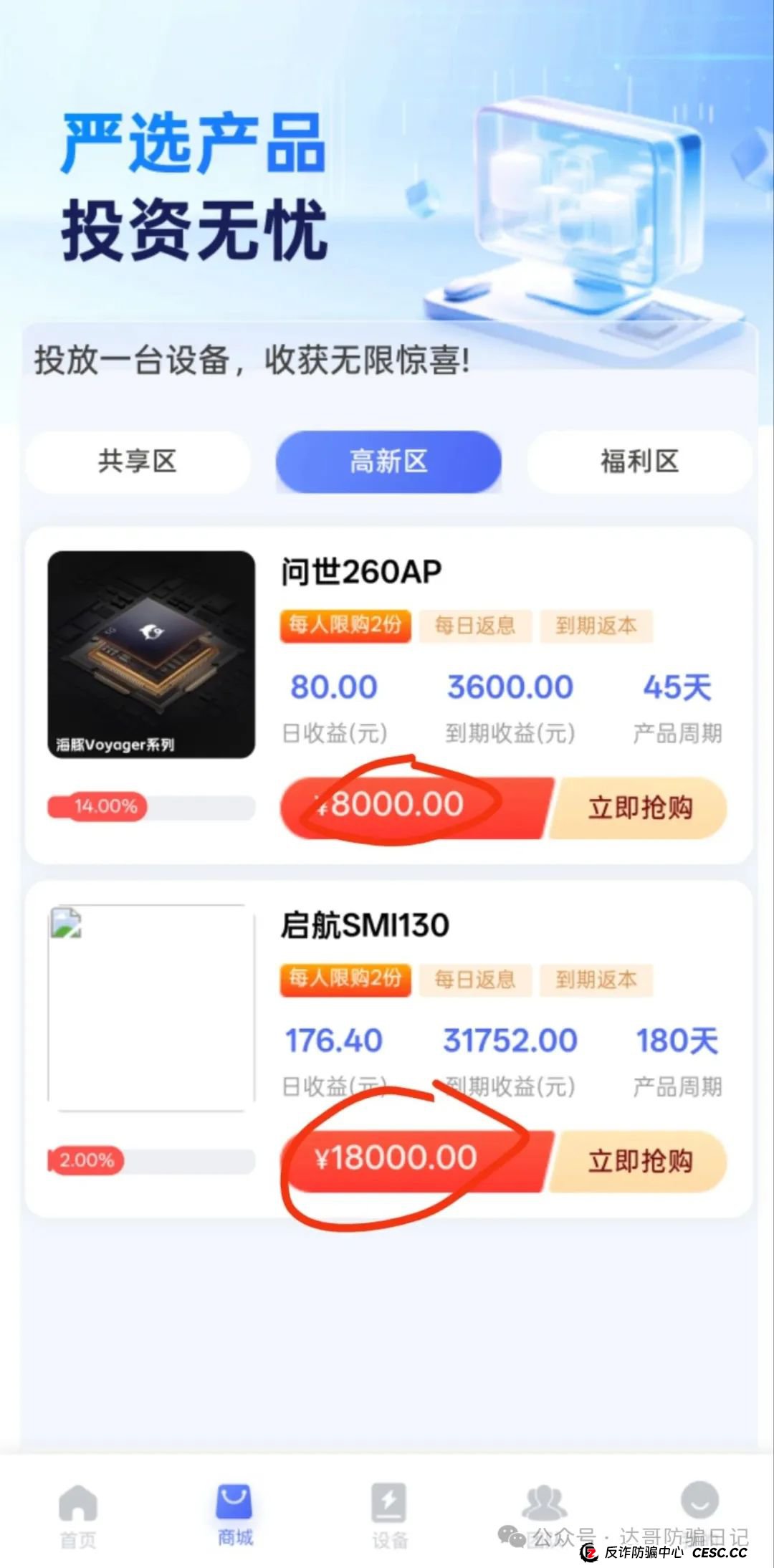Viewport: 774px width, 1568px height.
Task: Select the 每人限购2份 label on 问世260AP
Action: 345,626
